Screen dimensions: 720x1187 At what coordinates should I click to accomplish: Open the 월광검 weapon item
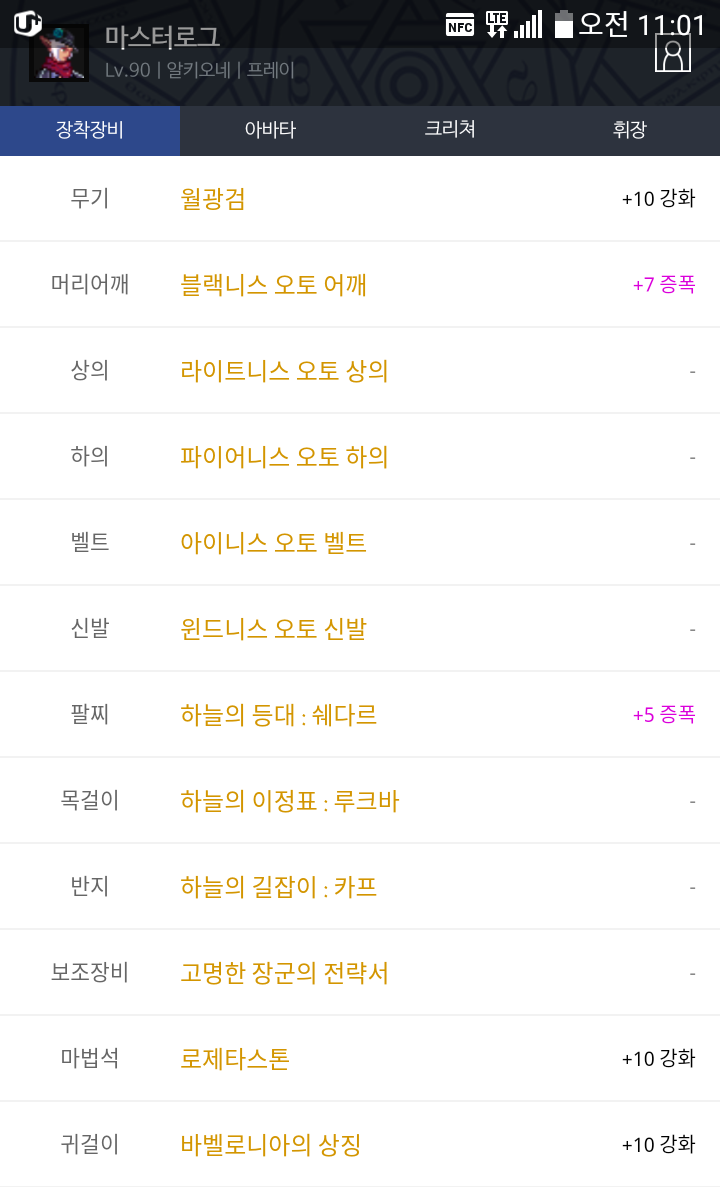pyautogui.click(x=360, y=199)
